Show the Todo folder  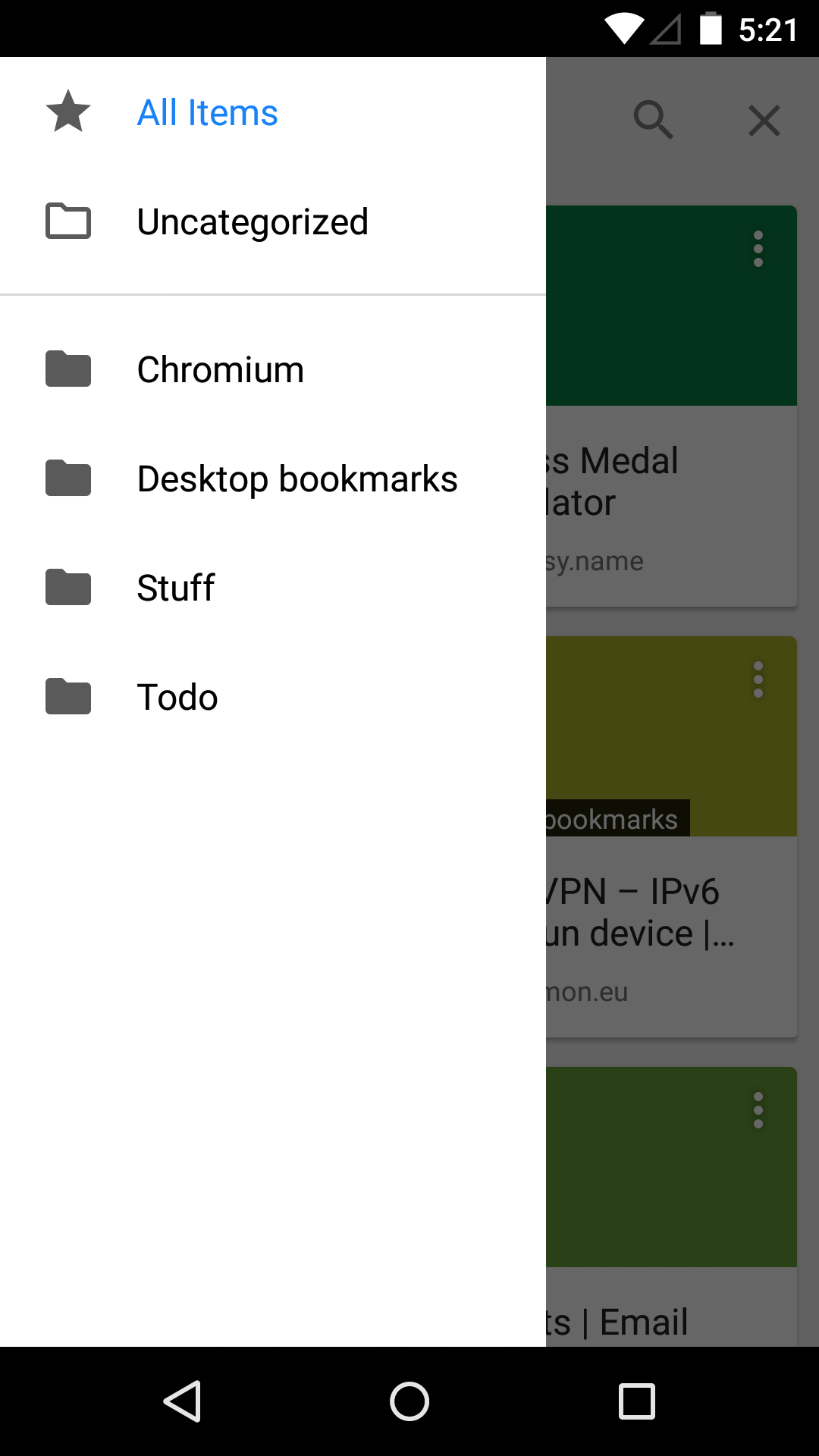(177, 697)
